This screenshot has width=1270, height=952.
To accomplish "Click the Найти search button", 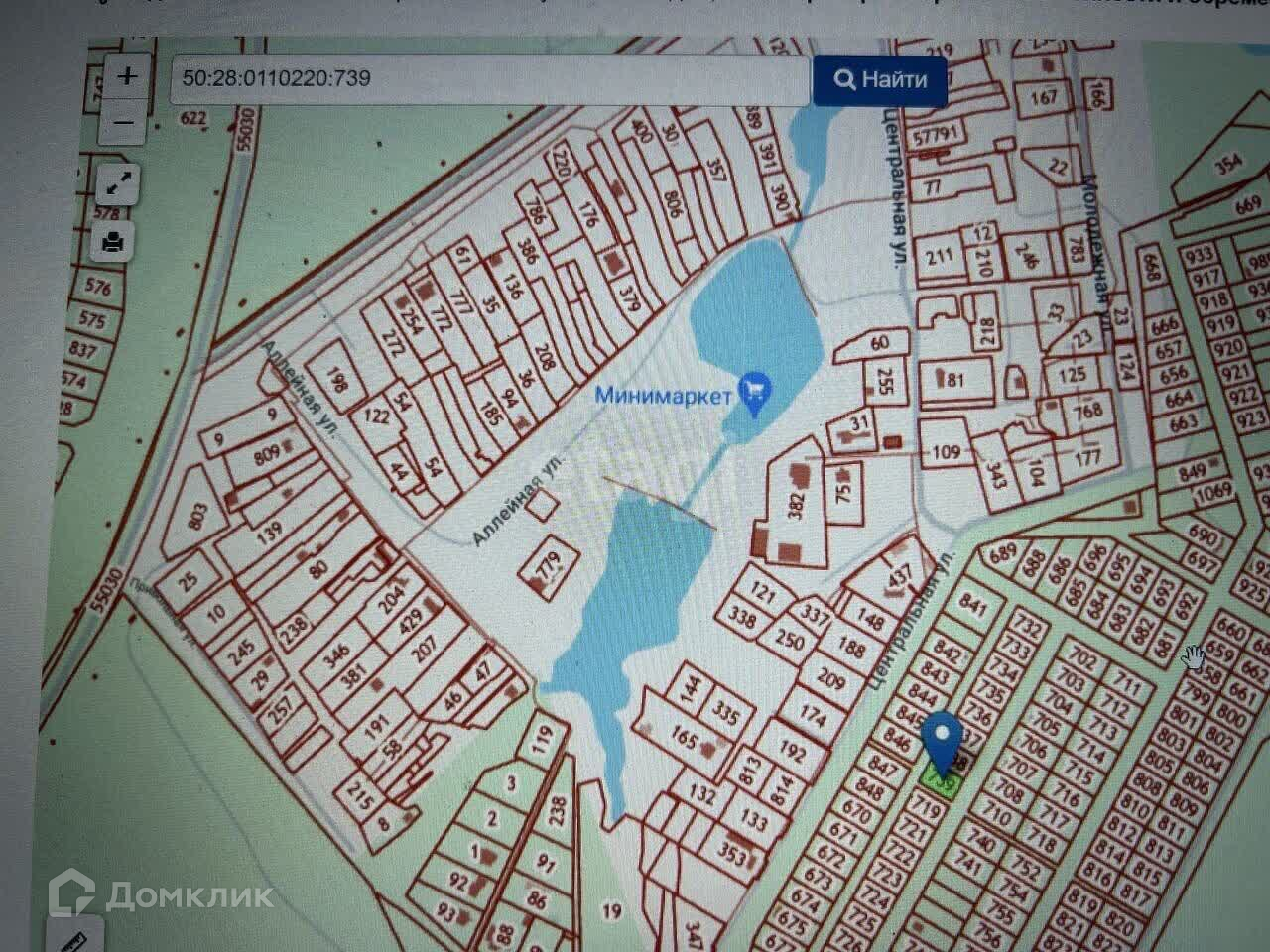I will [x=880, y=79].
